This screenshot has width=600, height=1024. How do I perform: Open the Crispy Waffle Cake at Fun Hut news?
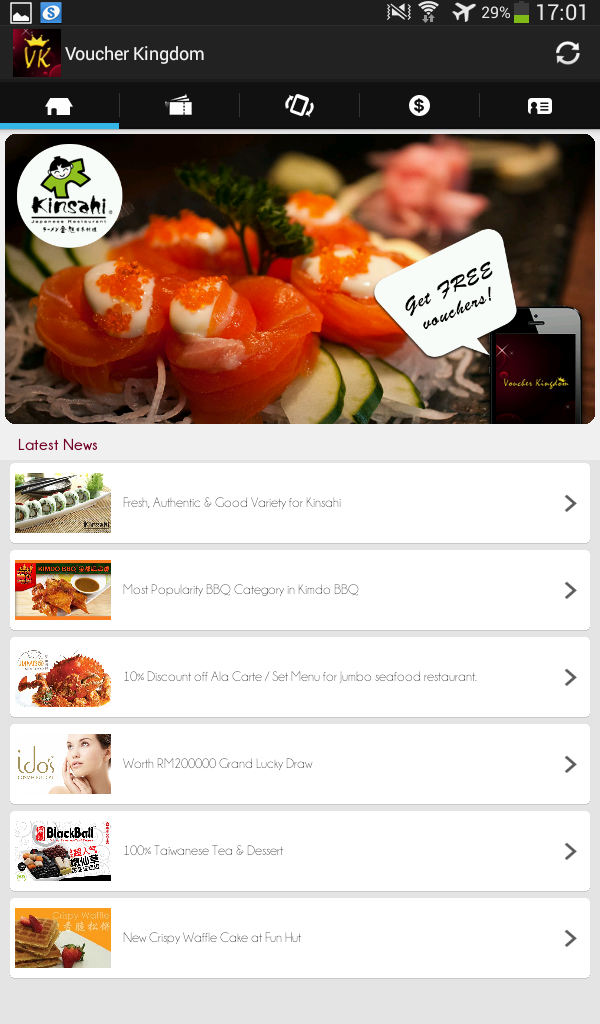[x=300, y=938]
